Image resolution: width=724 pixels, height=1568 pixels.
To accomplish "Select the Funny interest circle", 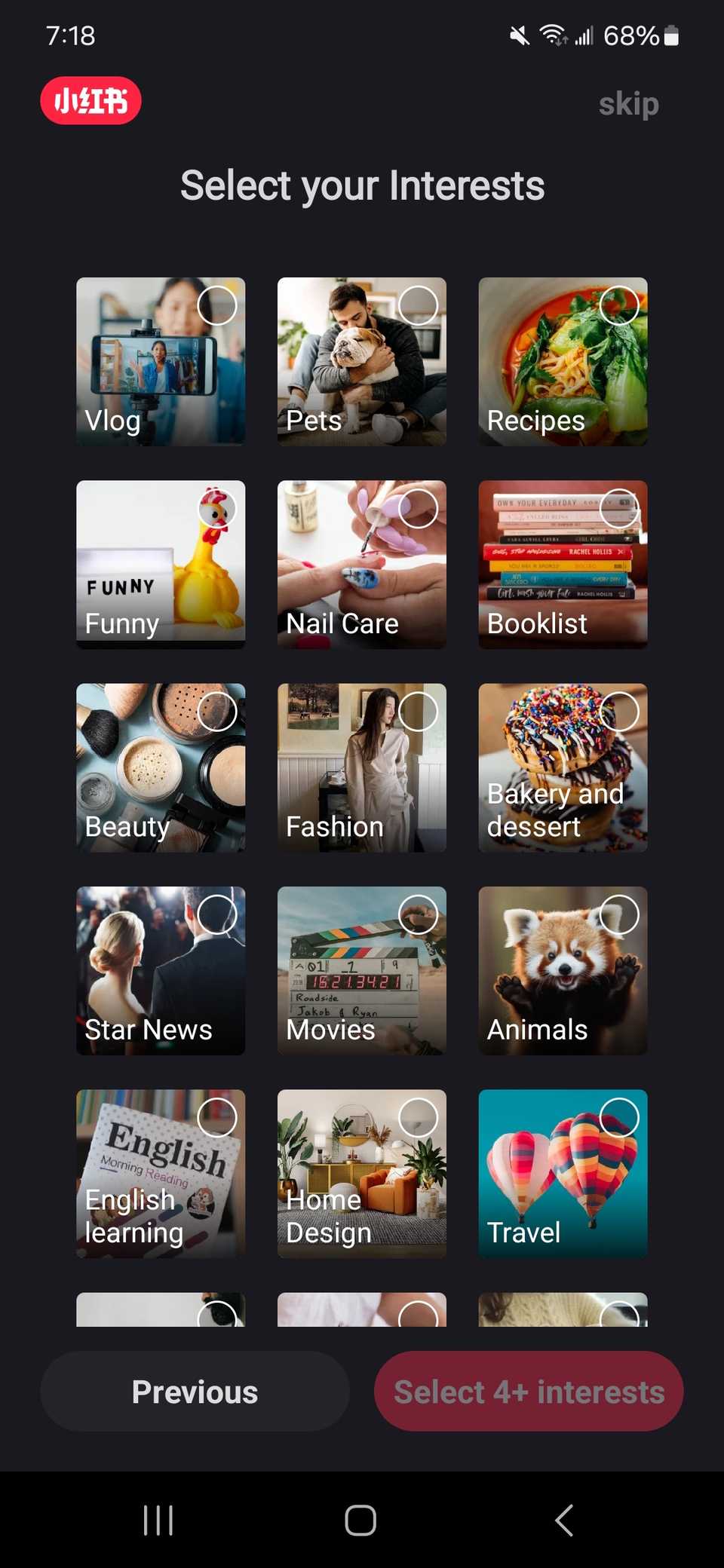I will tap(216, 508).
